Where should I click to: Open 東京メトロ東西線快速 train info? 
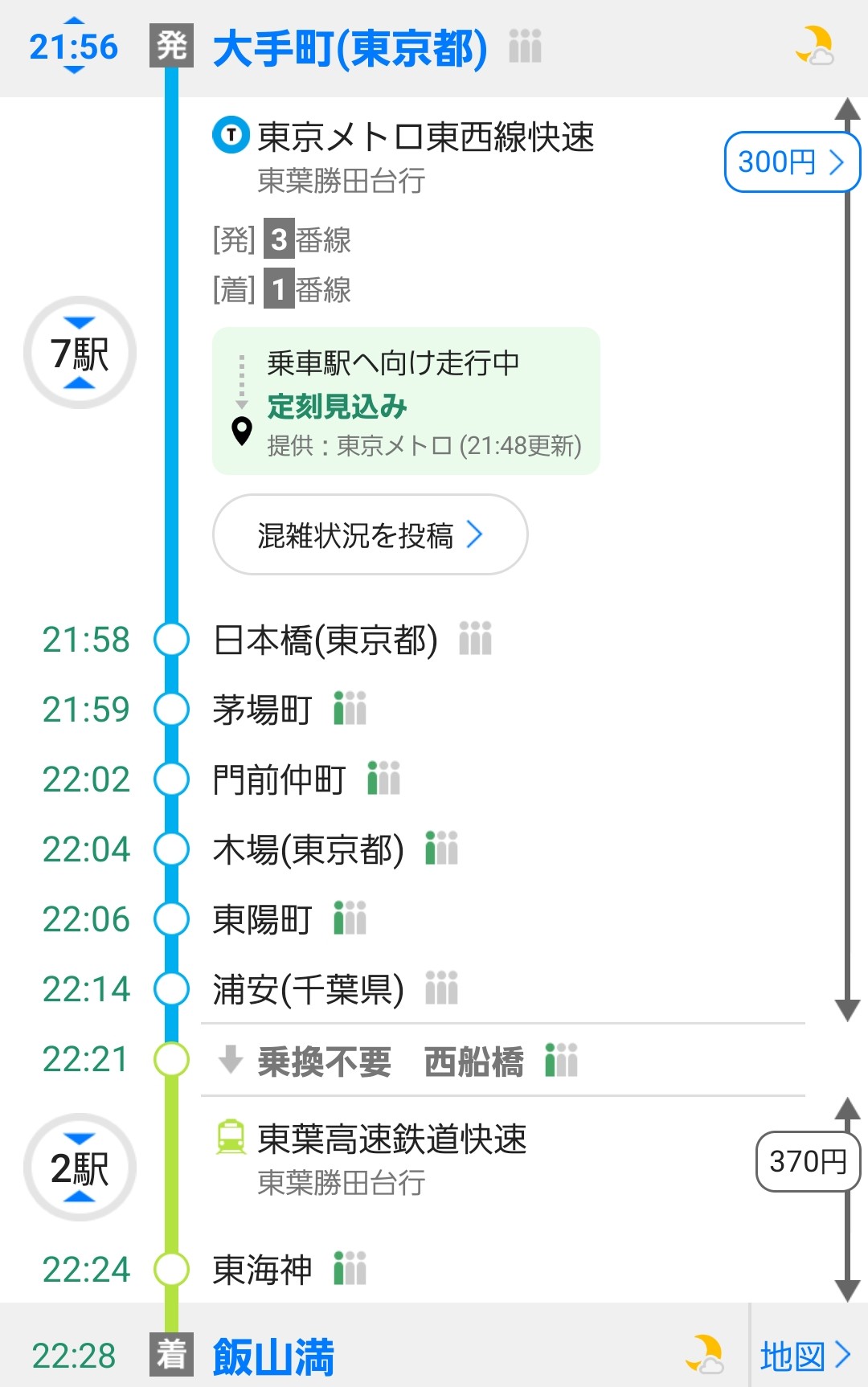pos(424,137)
